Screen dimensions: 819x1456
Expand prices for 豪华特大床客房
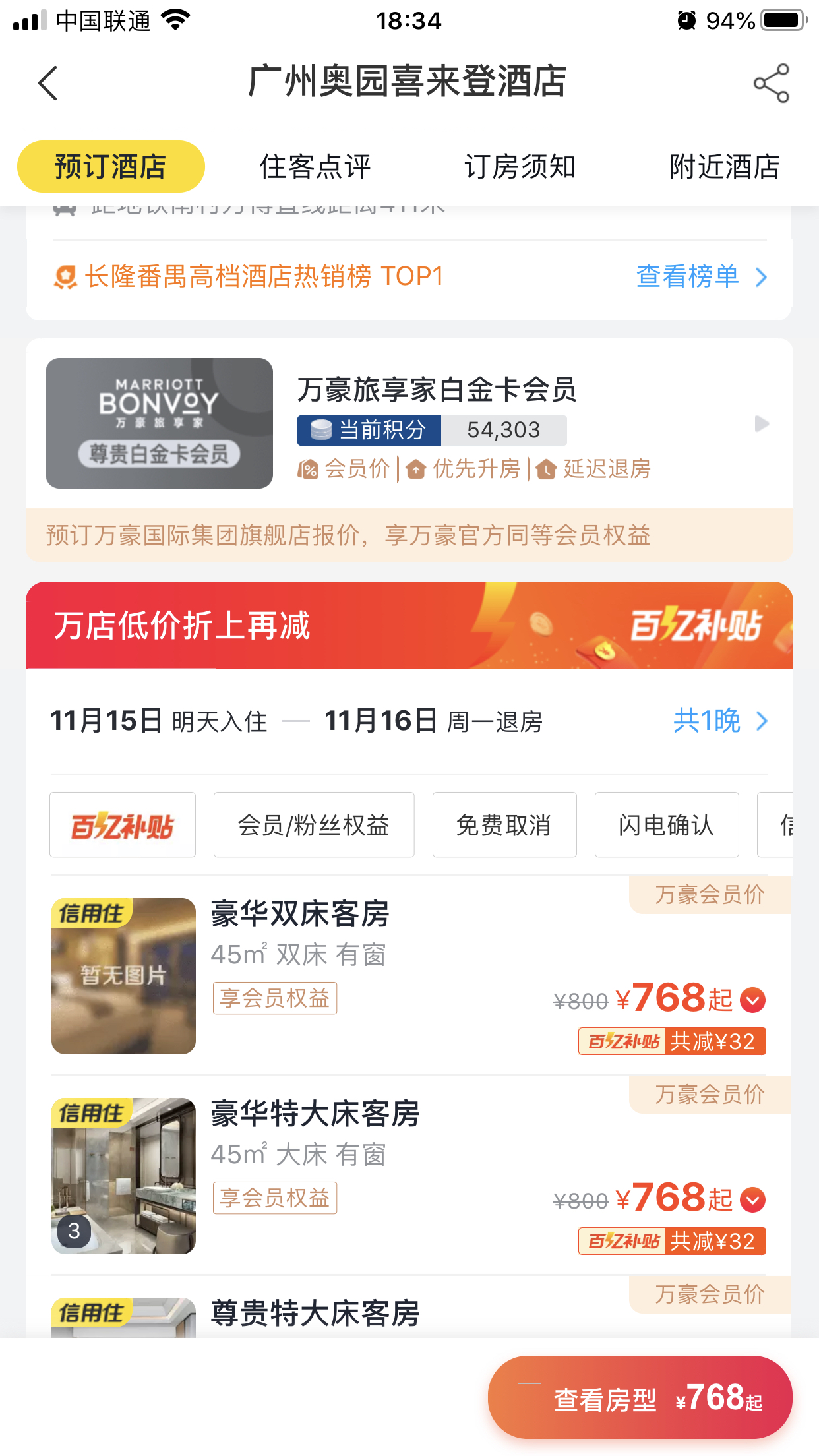pyautogui.click(x=752, y=1200)
